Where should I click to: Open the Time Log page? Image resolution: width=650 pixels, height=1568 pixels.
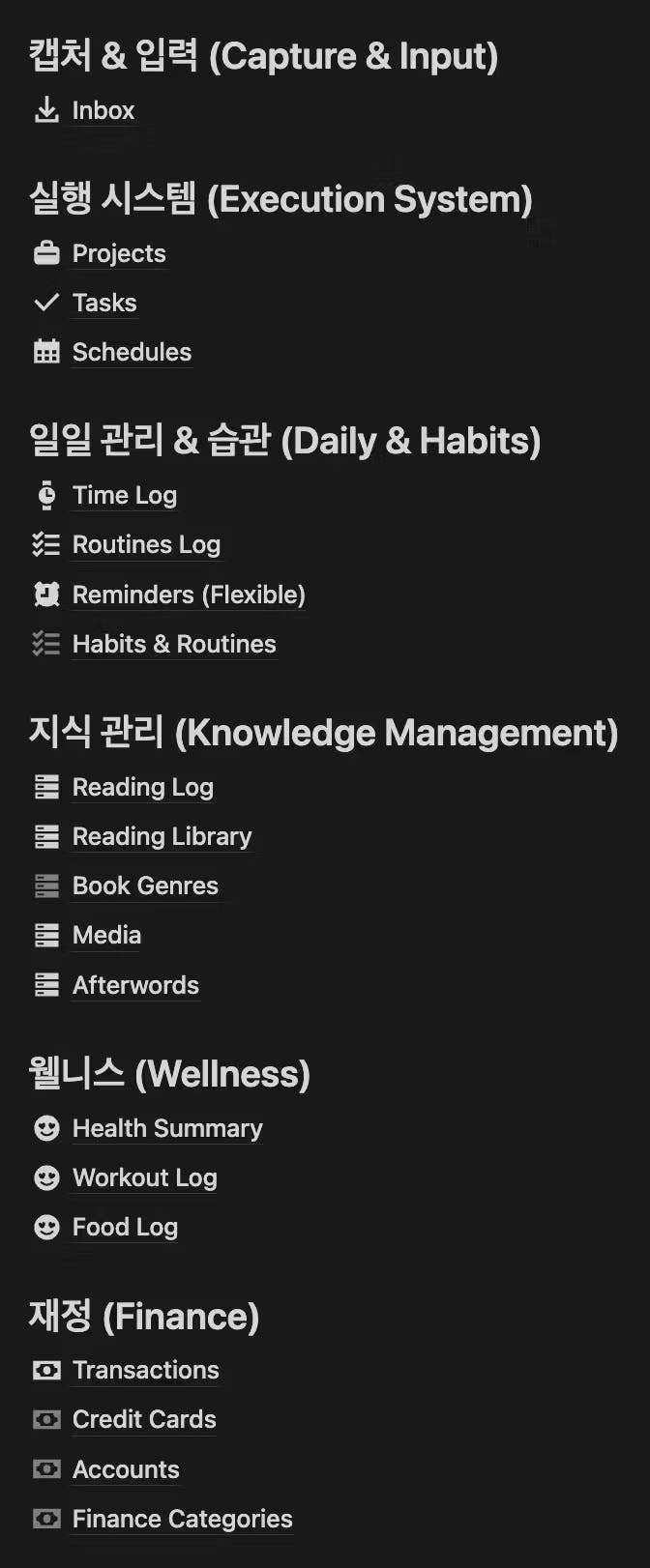[x=124, y=495]
